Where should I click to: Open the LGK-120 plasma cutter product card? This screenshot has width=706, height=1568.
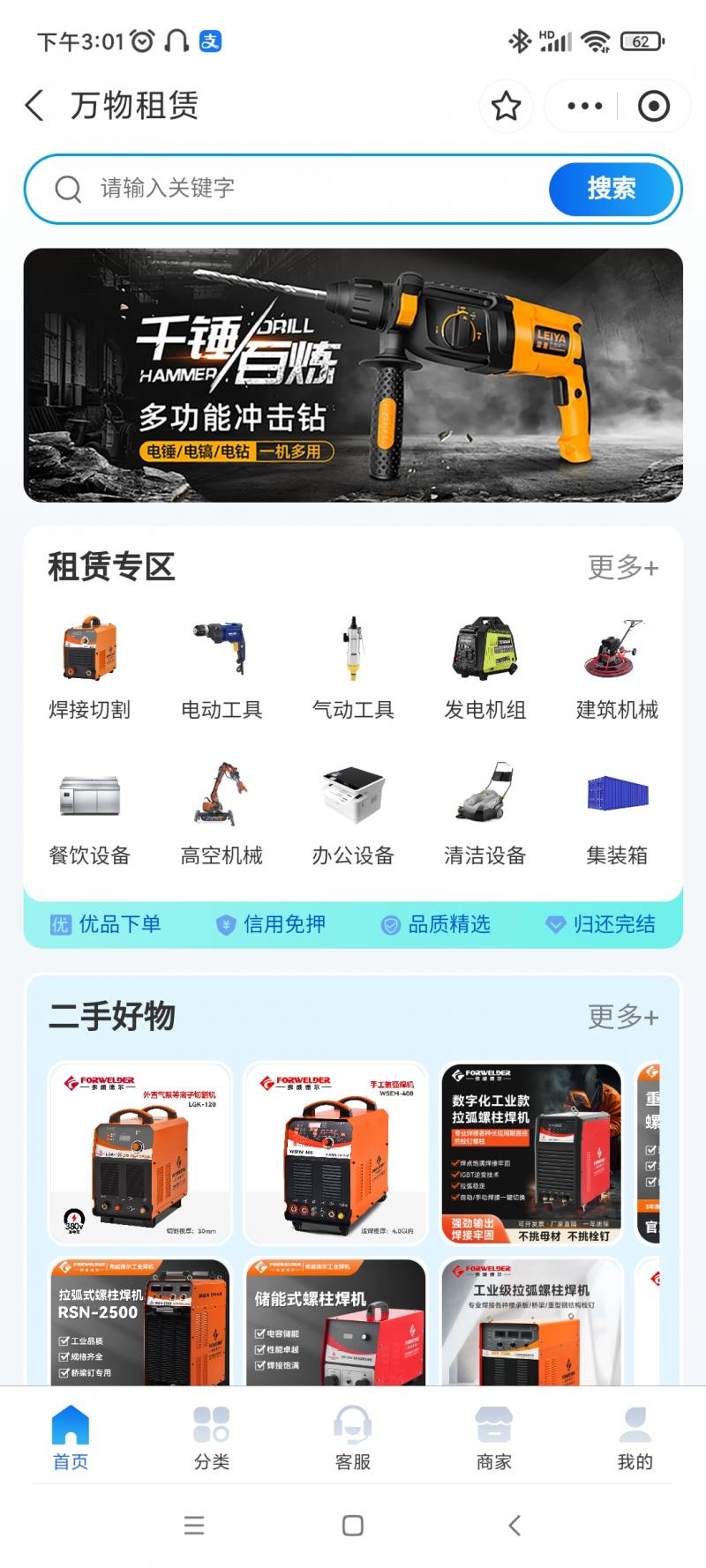(139, 1153)
